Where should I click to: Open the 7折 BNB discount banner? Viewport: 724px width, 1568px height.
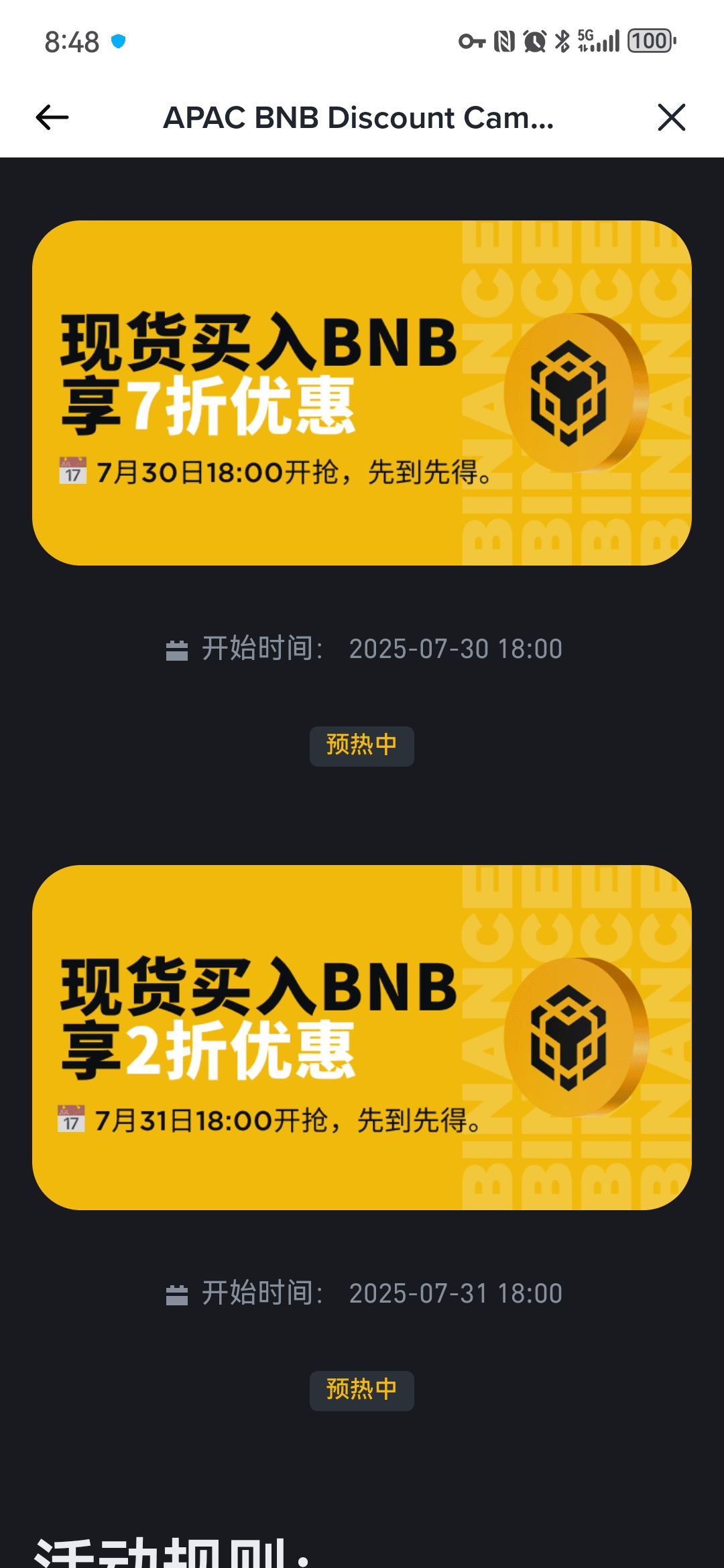tap(362, 393)
